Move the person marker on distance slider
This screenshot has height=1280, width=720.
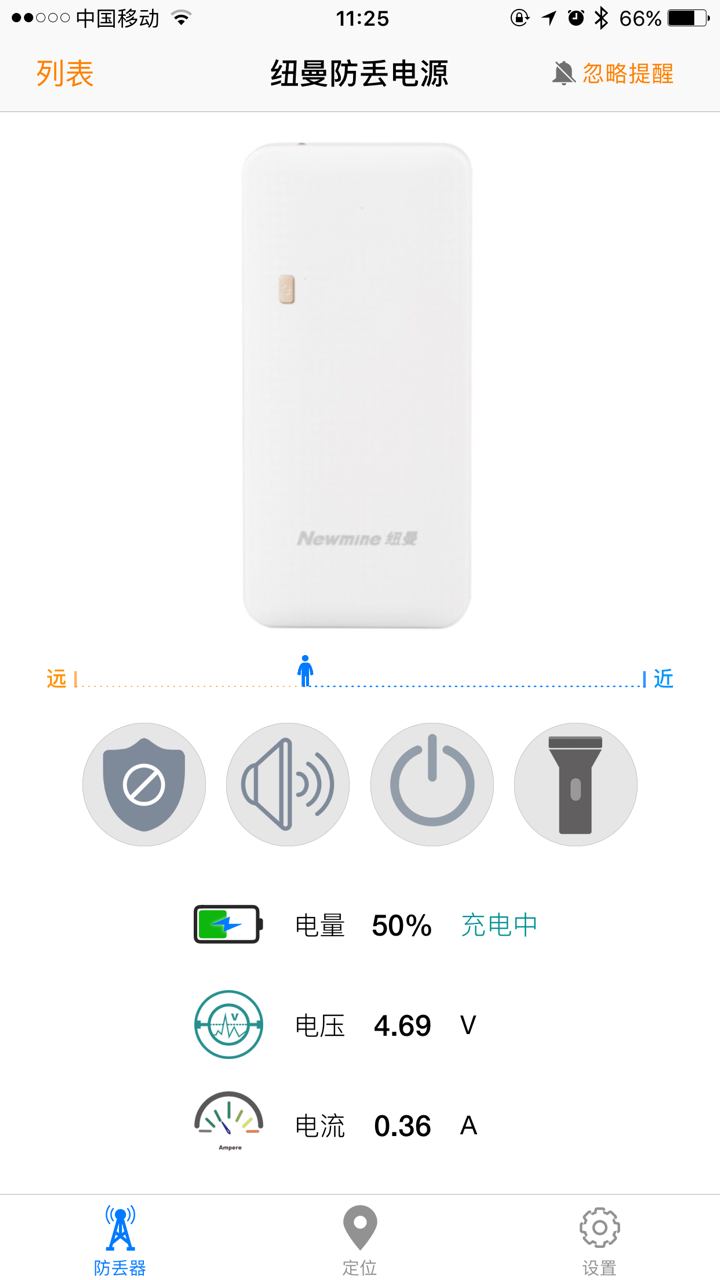click(x=304, y=672)
